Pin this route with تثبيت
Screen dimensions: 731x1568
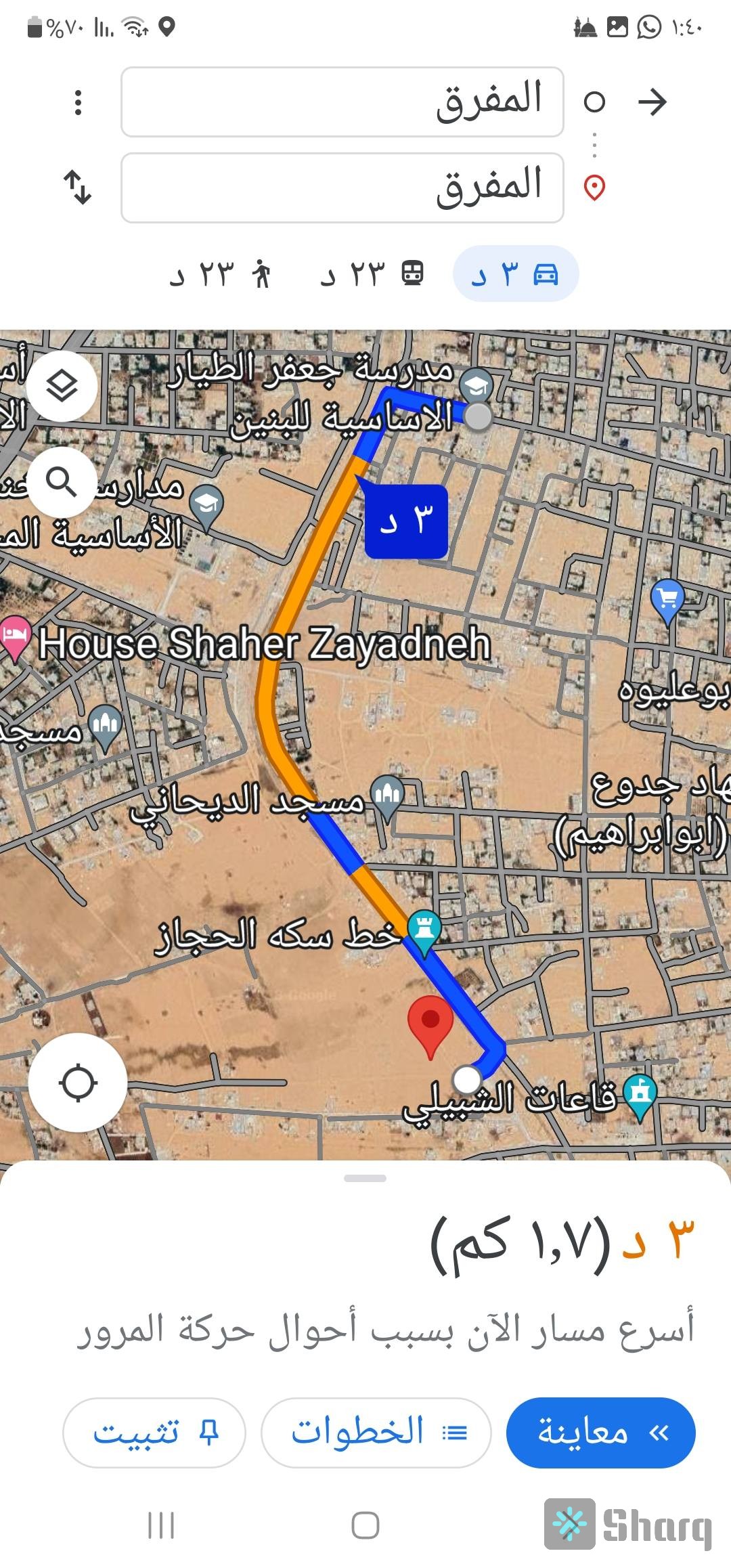pos(154,1433)
